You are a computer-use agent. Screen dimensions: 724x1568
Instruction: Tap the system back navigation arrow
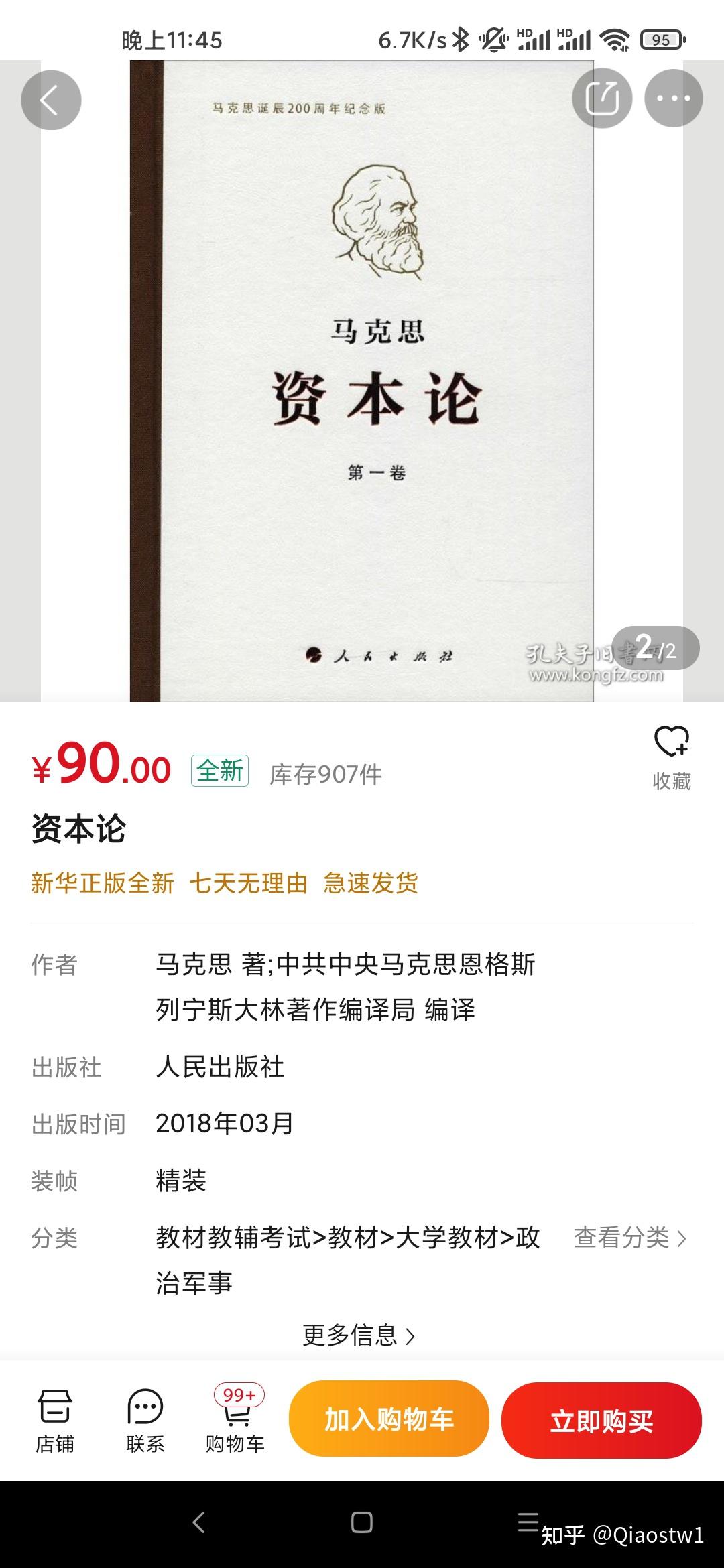pyautogui.click(x=198, y=1522)
